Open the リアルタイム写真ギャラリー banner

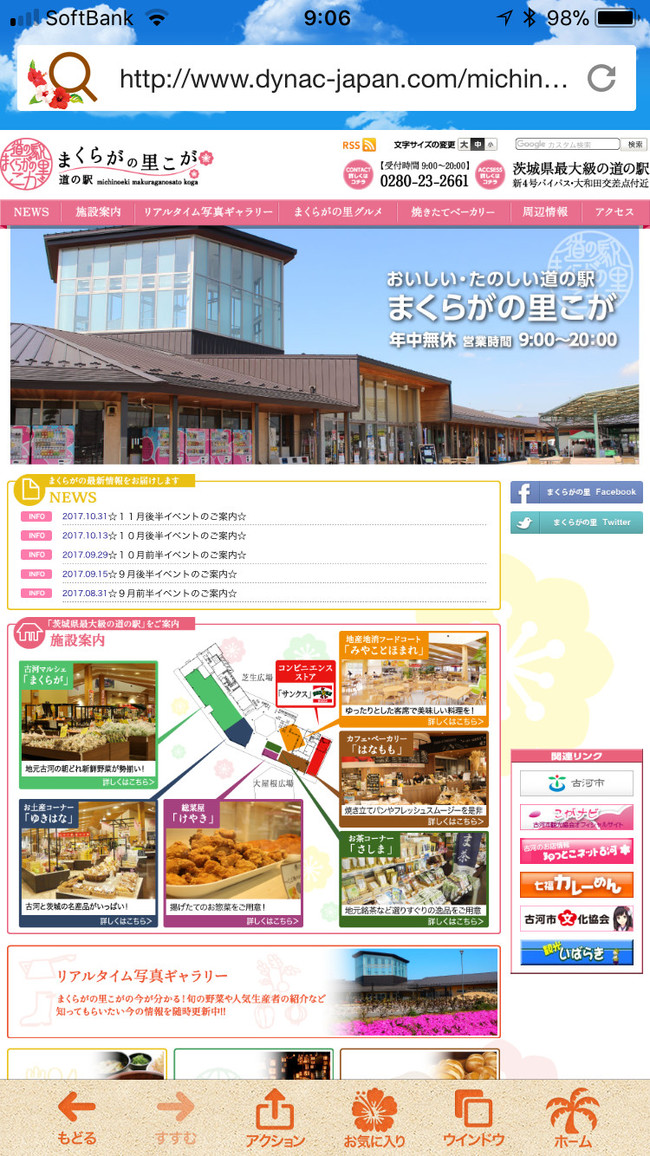coord(253,992)
